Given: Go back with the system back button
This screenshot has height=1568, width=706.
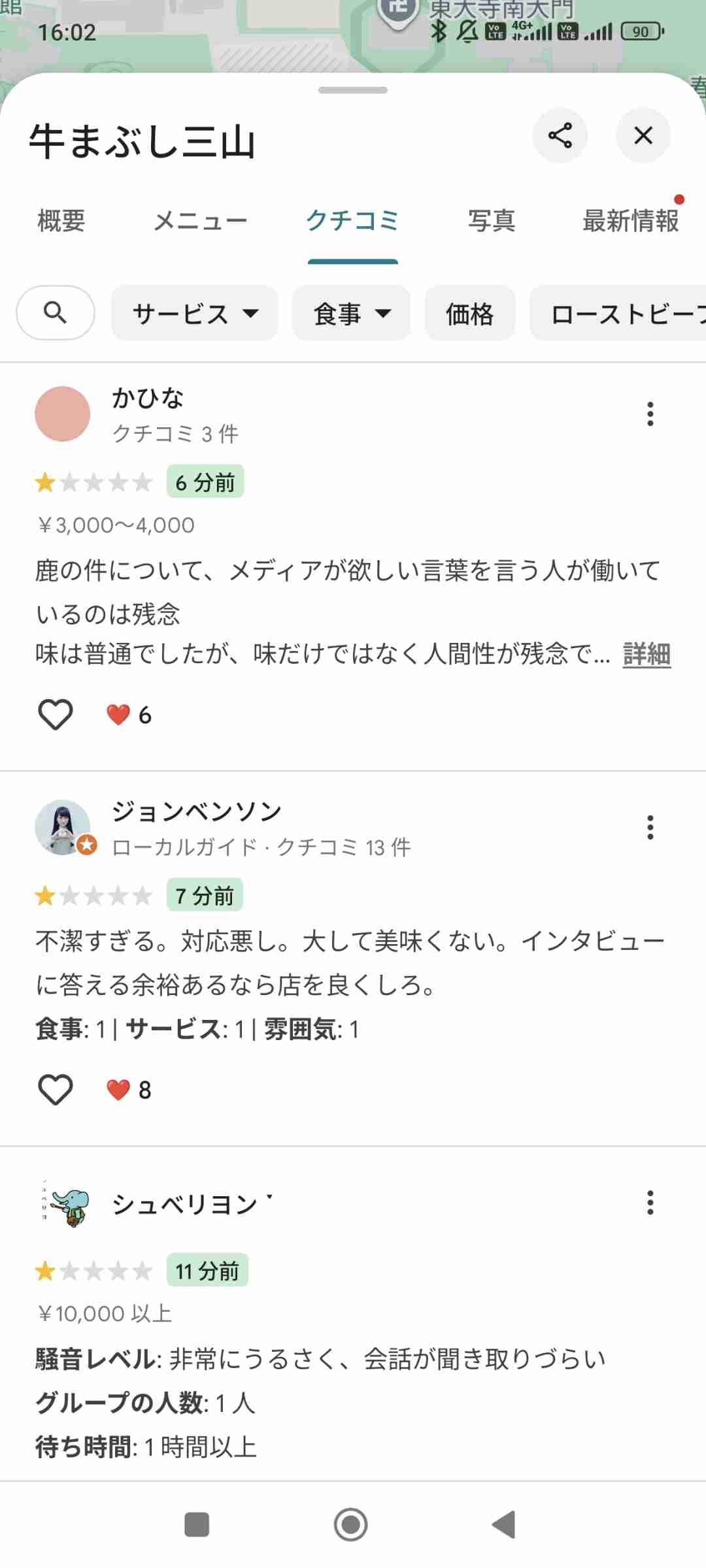Looking at the screenshot, I should [x=504, y=1524].
